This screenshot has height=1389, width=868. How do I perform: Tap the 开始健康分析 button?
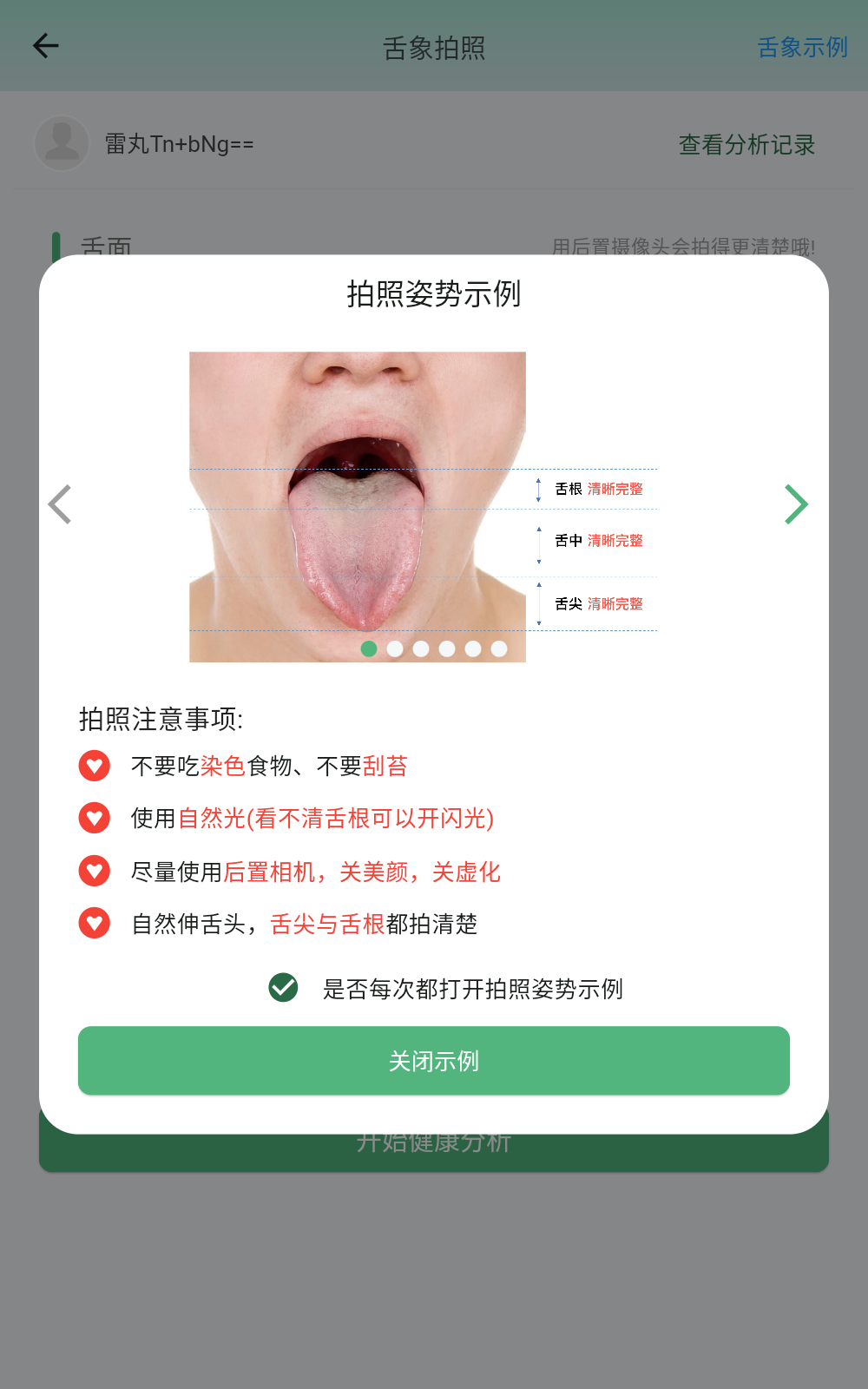tap(434, 1142)
